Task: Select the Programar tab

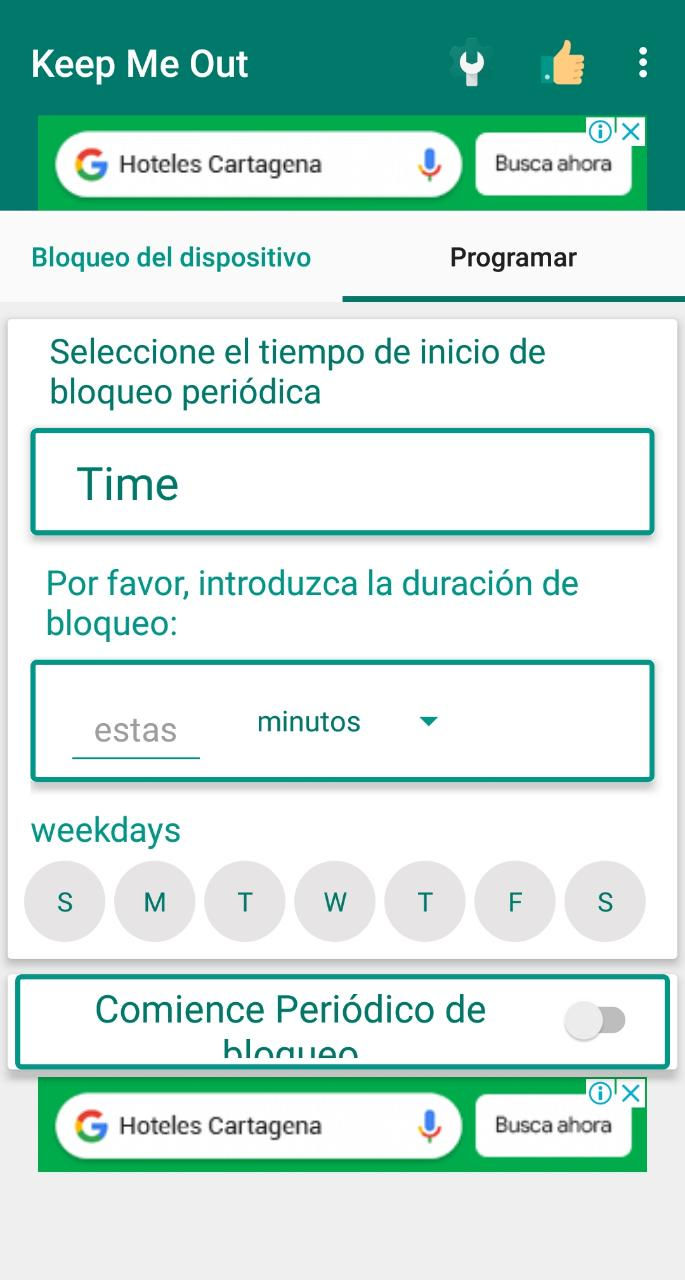Action: (513, 258)
